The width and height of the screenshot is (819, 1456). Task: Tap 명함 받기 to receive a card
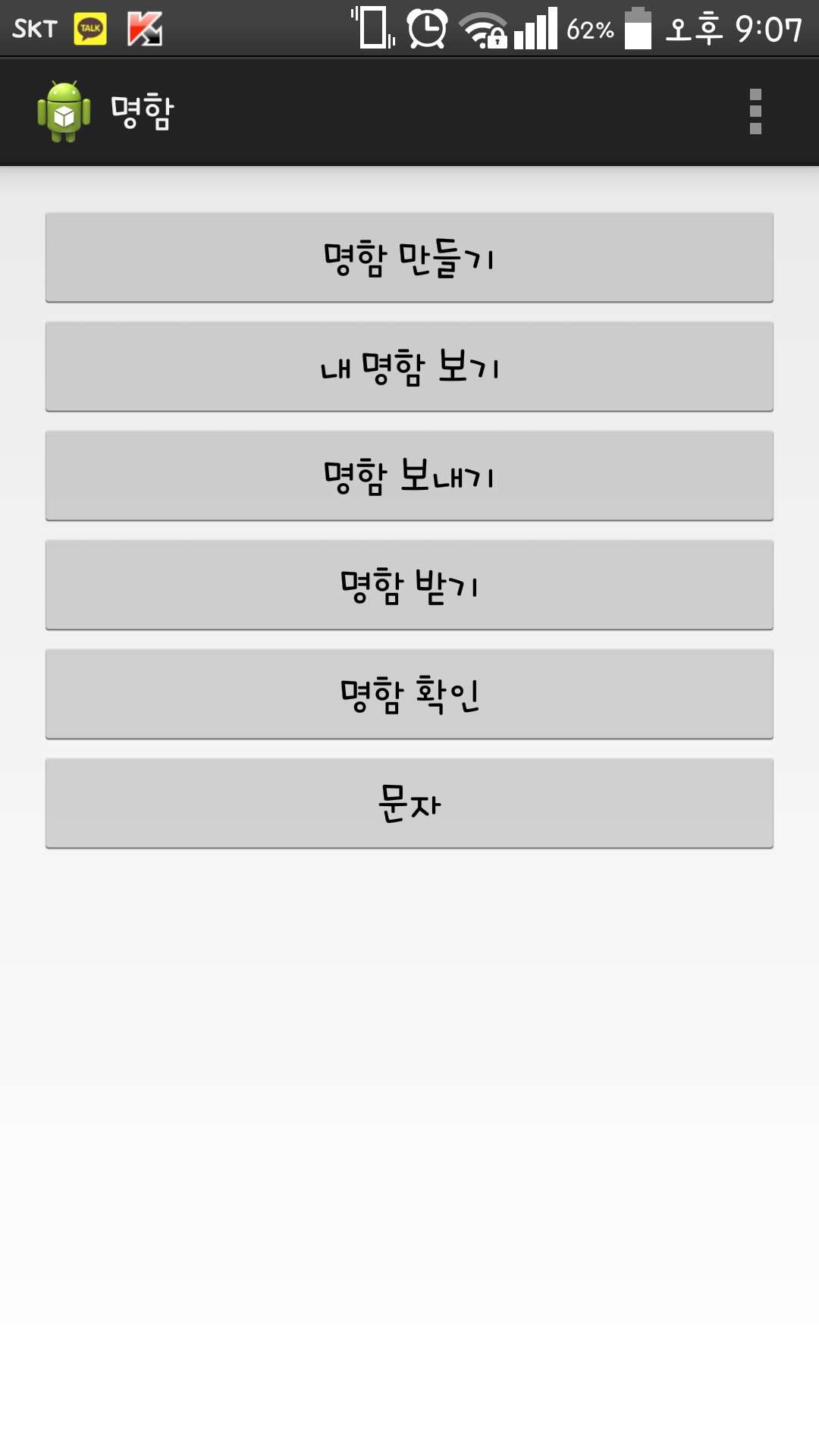[409, 585]
